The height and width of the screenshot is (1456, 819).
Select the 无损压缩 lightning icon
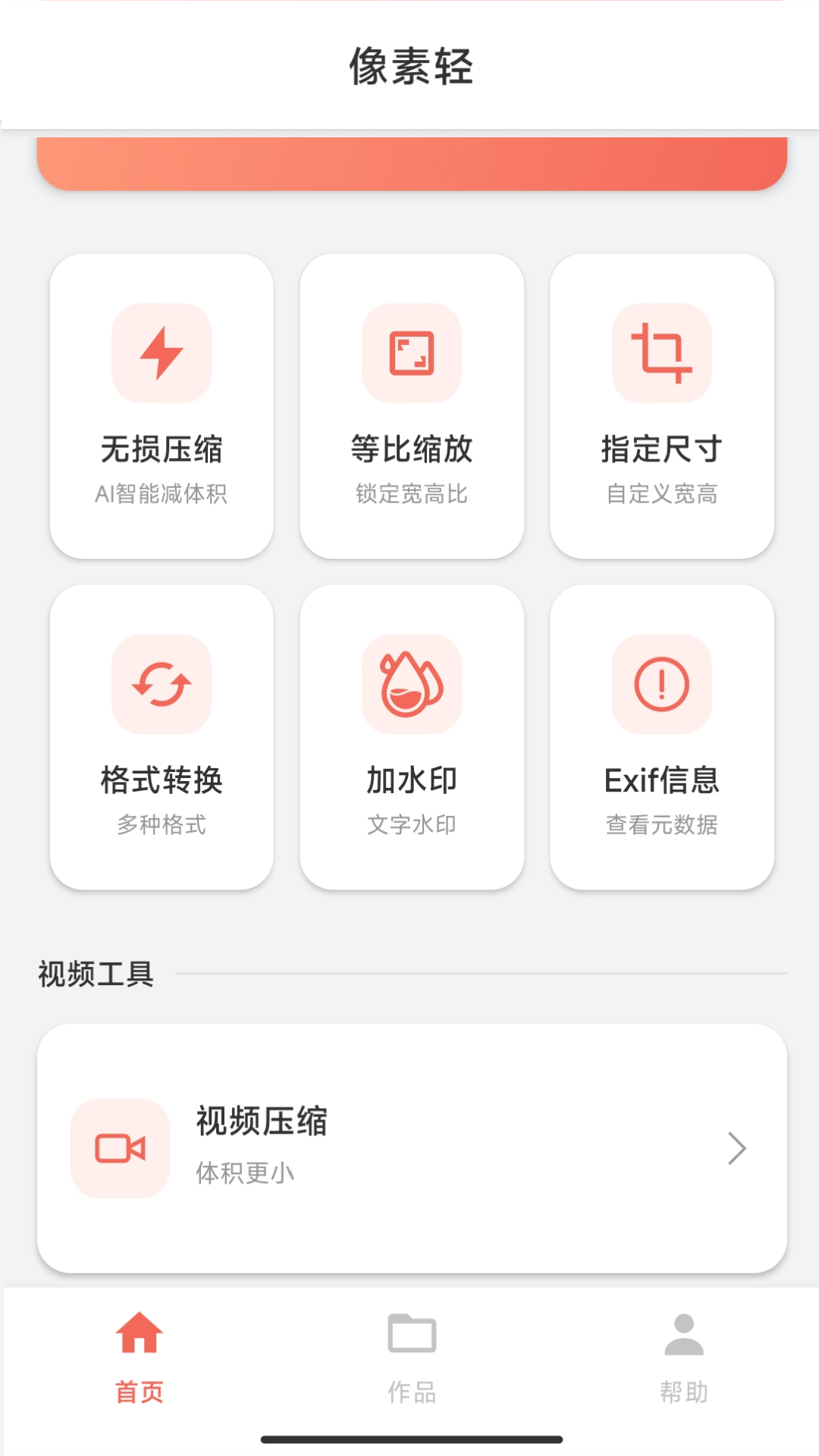162,354
